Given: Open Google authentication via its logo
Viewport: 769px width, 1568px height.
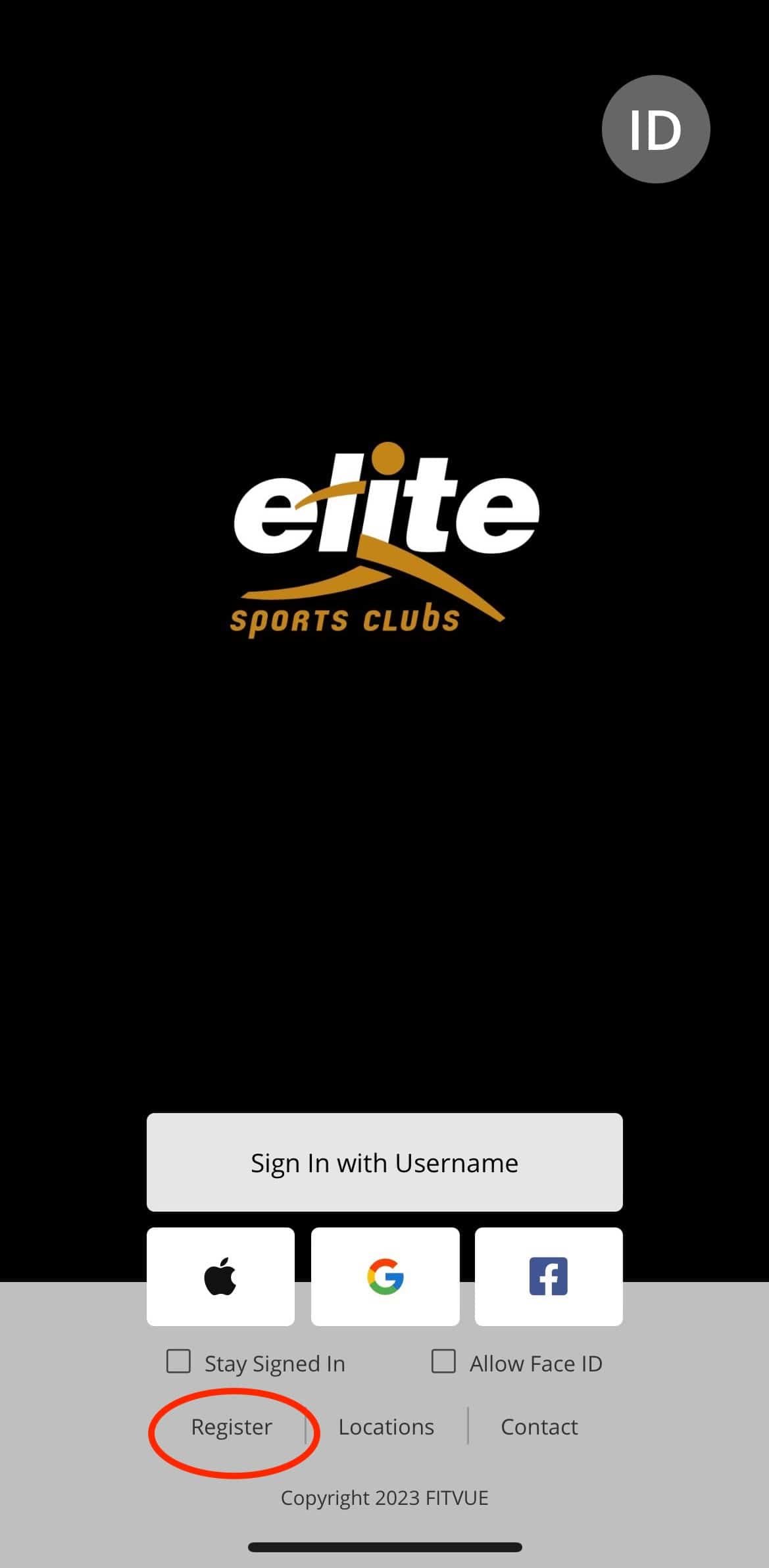Looking at the screenshot, I should [385, 1275].
